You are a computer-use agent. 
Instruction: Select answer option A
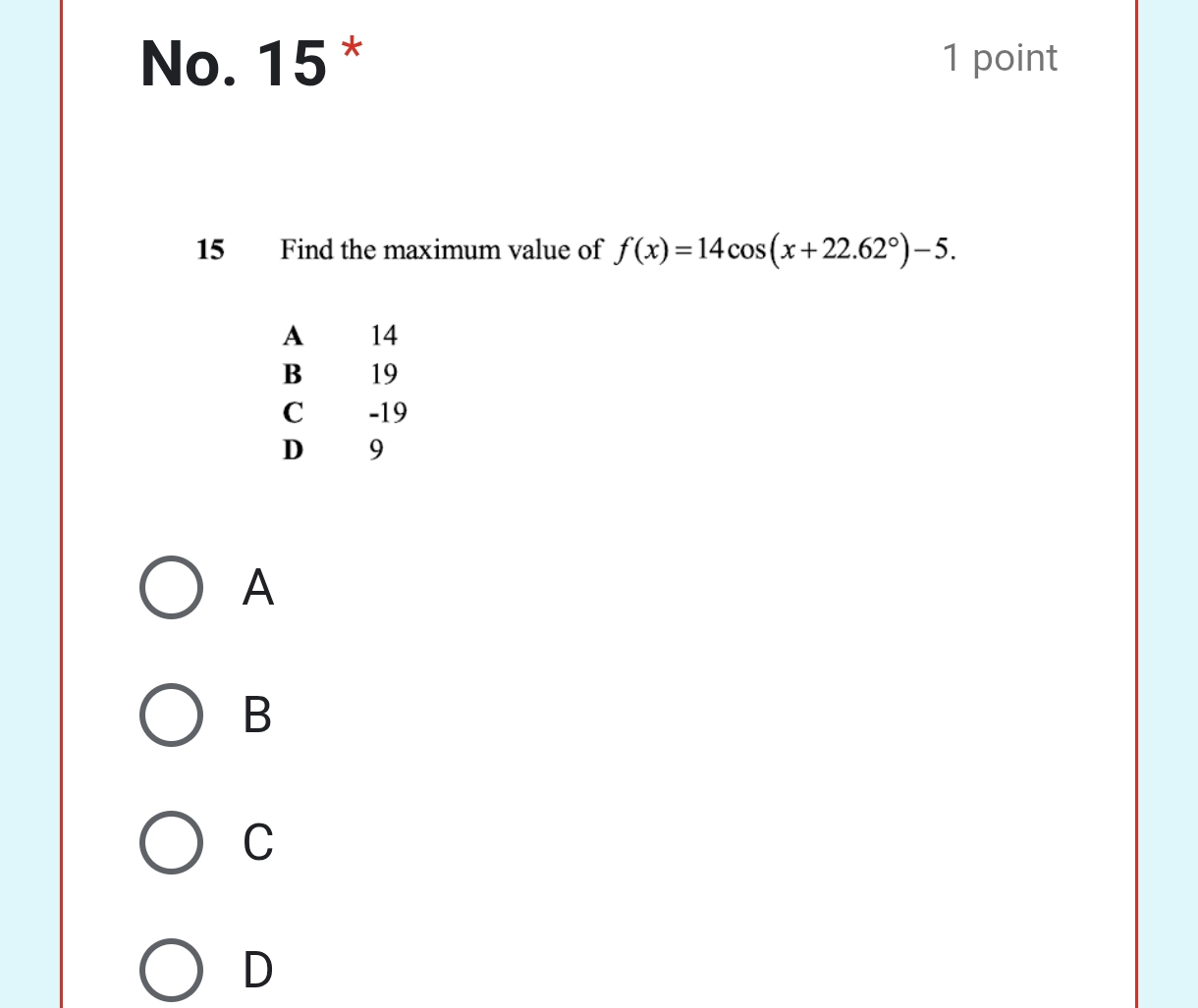tap(172, 588)
